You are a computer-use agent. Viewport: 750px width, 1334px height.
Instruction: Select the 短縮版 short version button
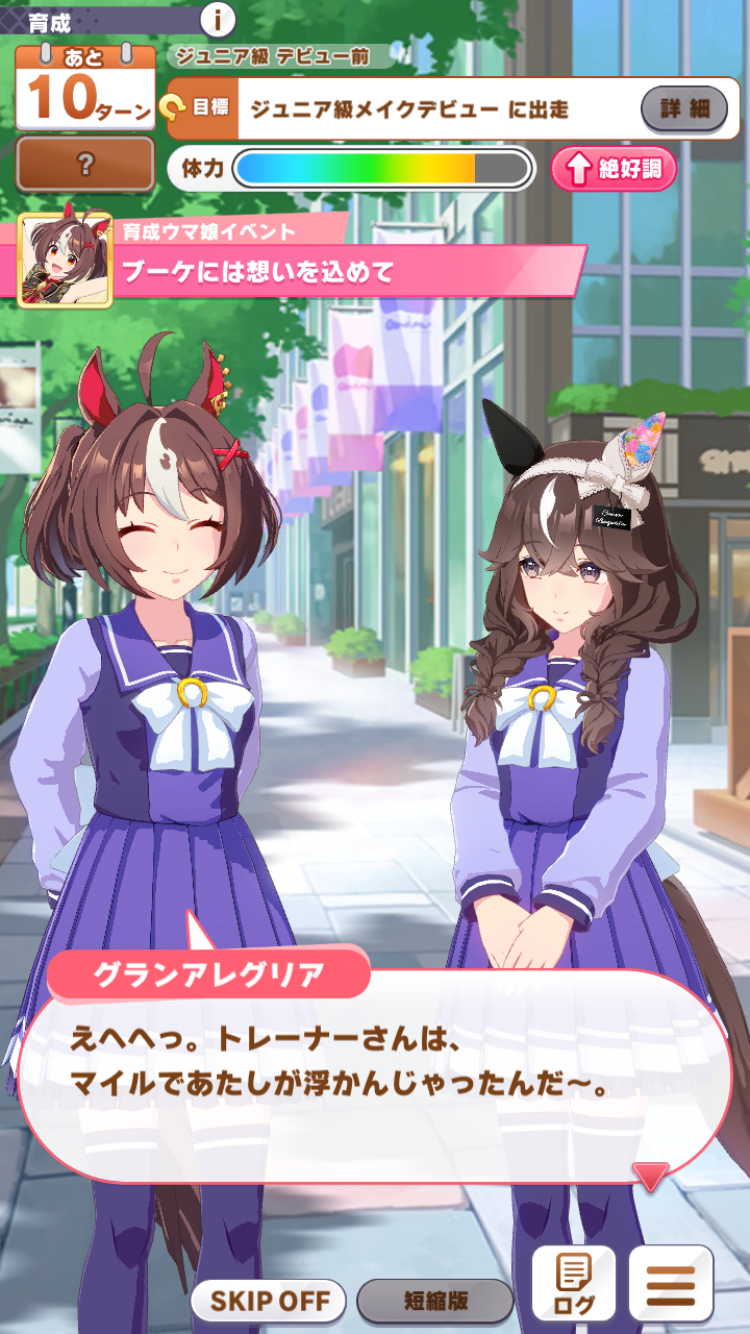coord(435,1301)
